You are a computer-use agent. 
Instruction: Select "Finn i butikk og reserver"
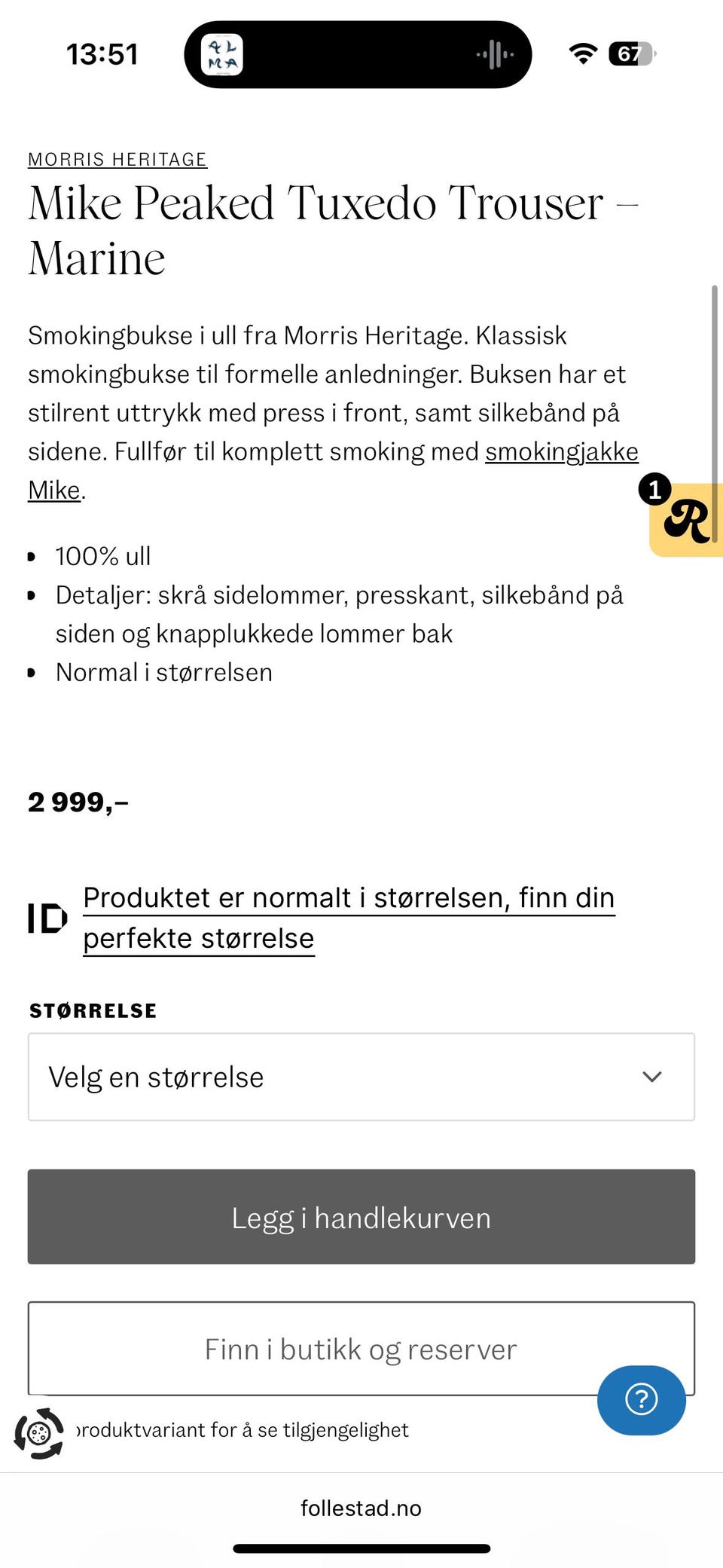[x=361, y=1349]
